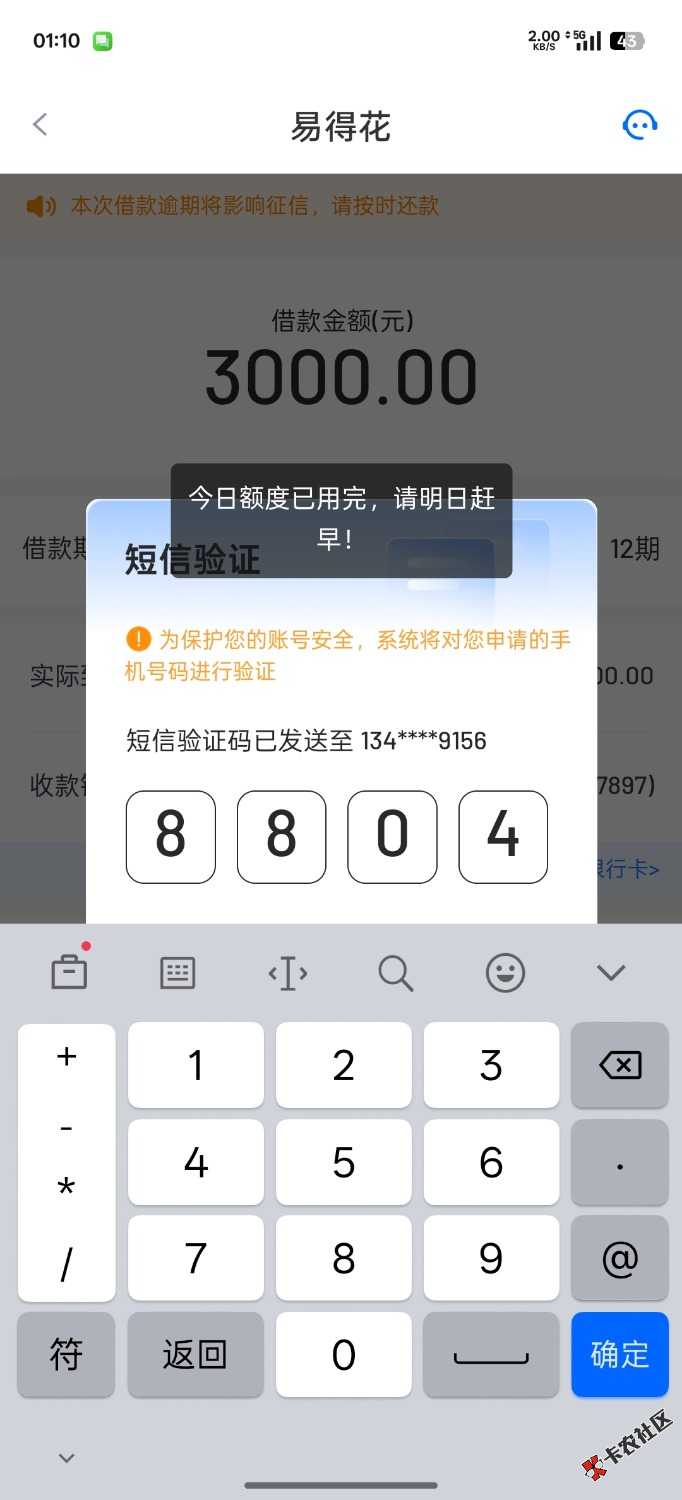
Task: Go back from 易得花 page
Action: [x=40, y=125]
